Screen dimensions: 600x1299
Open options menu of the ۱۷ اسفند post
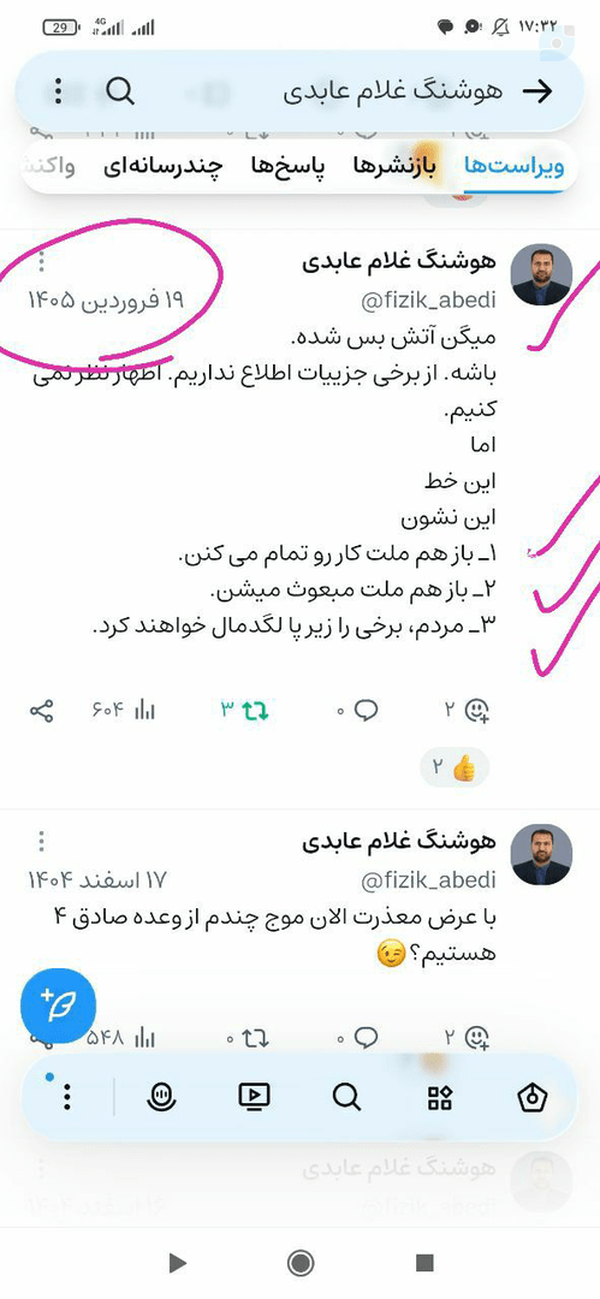coord(41,840)
